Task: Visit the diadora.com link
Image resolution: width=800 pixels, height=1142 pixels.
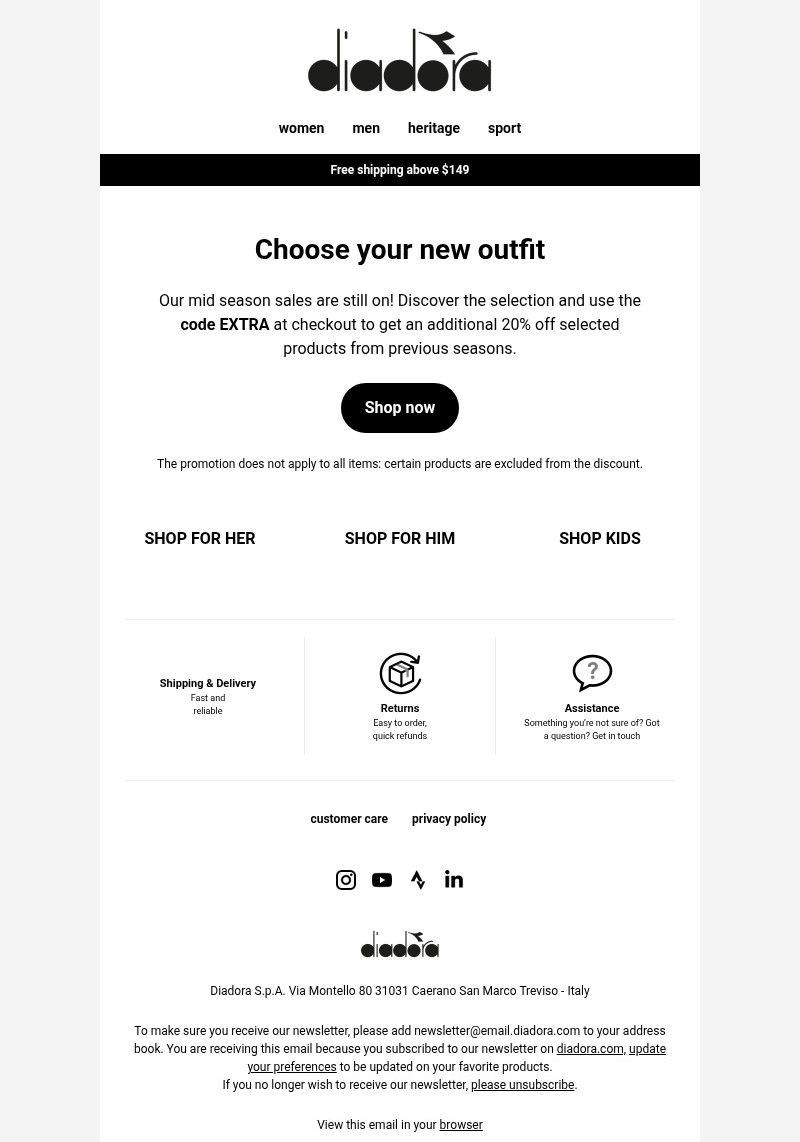Action: 589,1049
